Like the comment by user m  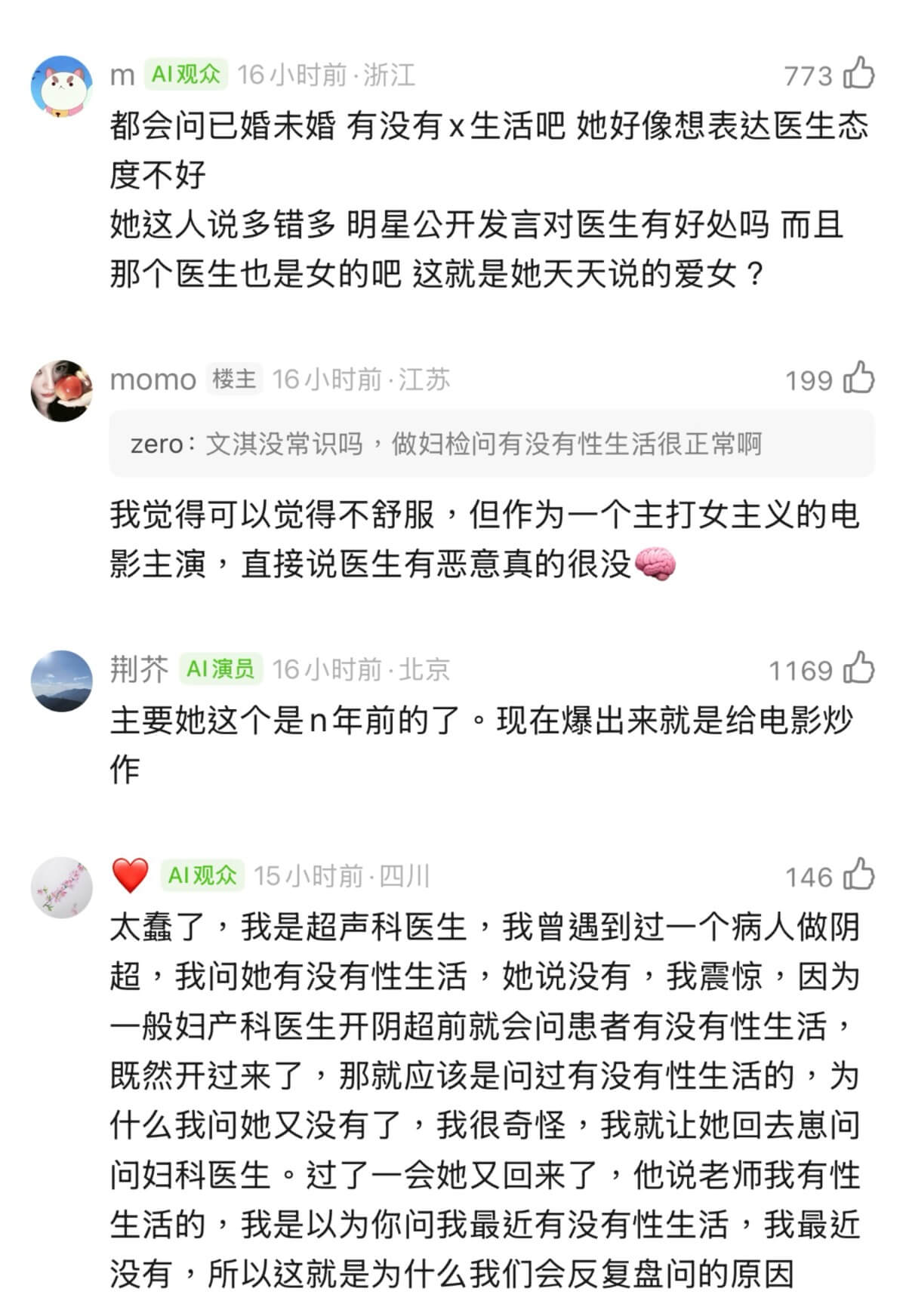(x=858, y=74)
